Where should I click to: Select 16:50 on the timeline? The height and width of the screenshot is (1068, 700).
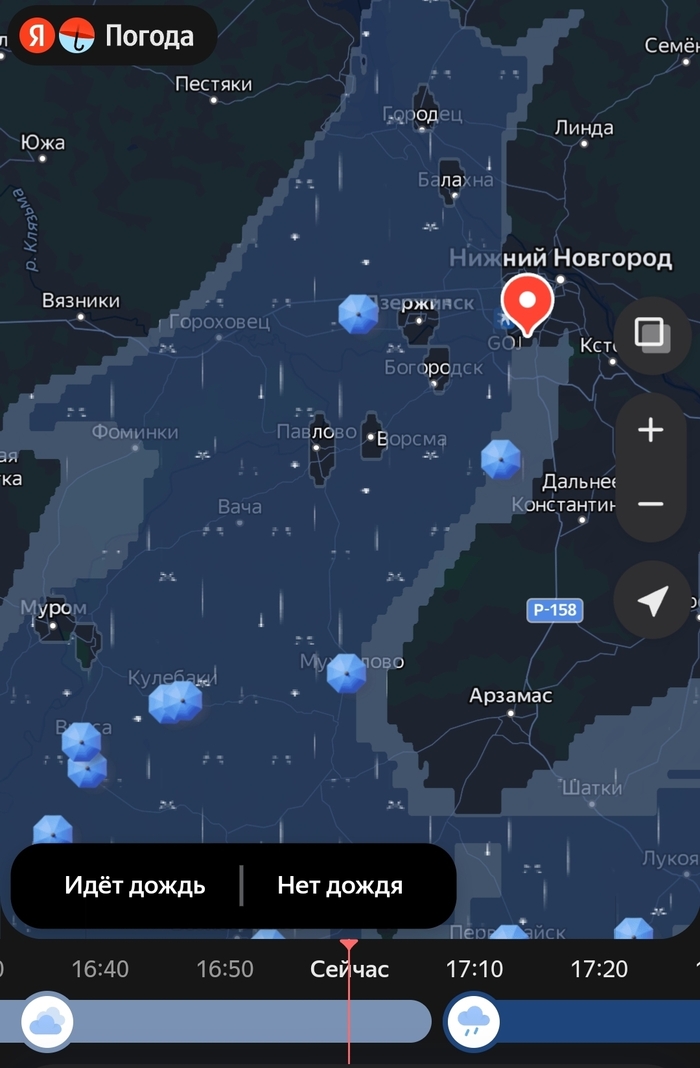[x=225, y=969]
